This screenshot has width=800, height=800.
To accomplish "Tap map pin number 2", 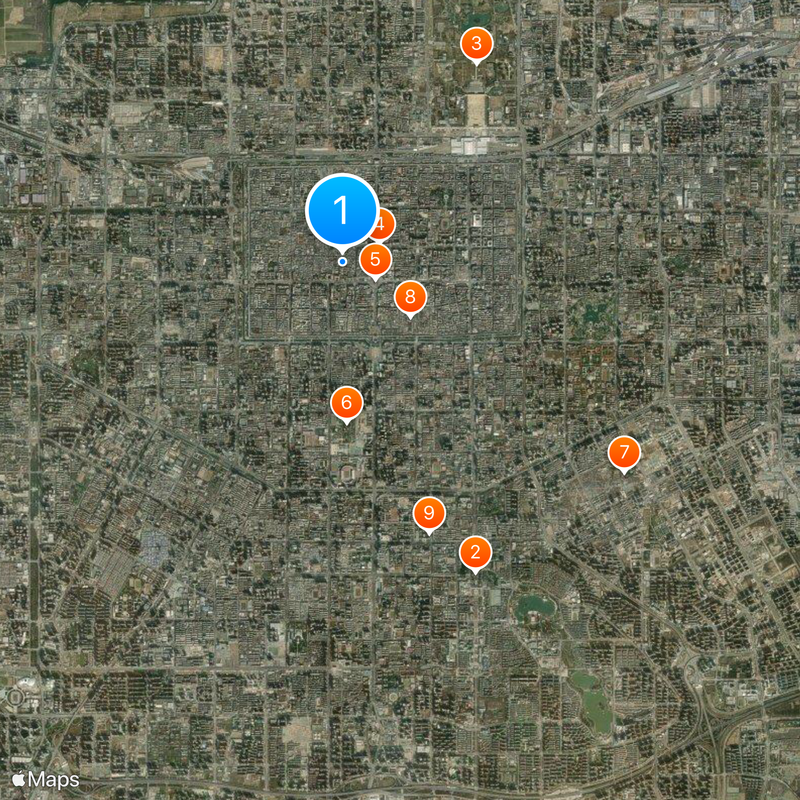I will (x=475, y=552).
